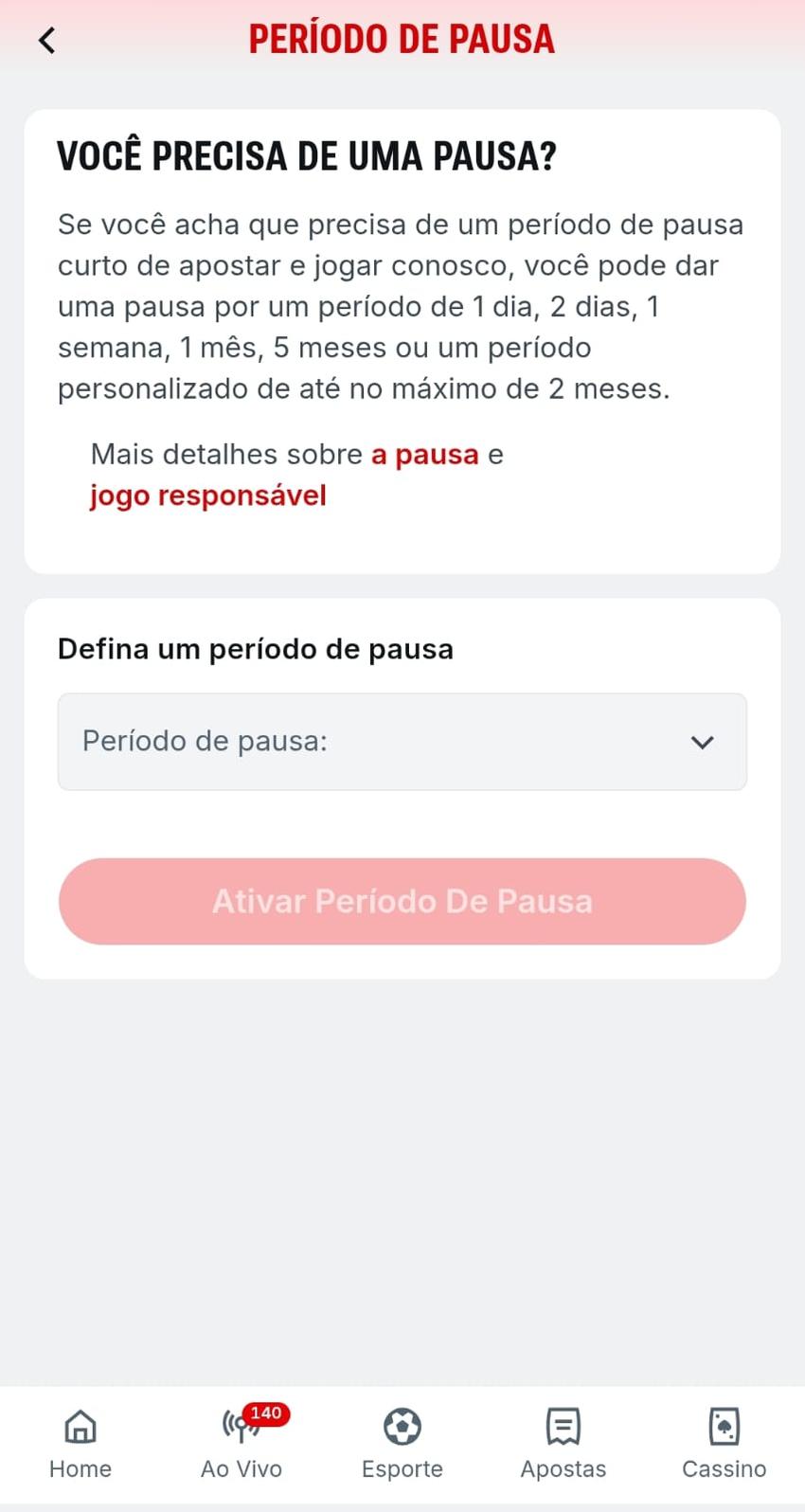Select the PERÍODO DE PAUSA header title
Screen dimensions: 805x1512
click(402, 40)
